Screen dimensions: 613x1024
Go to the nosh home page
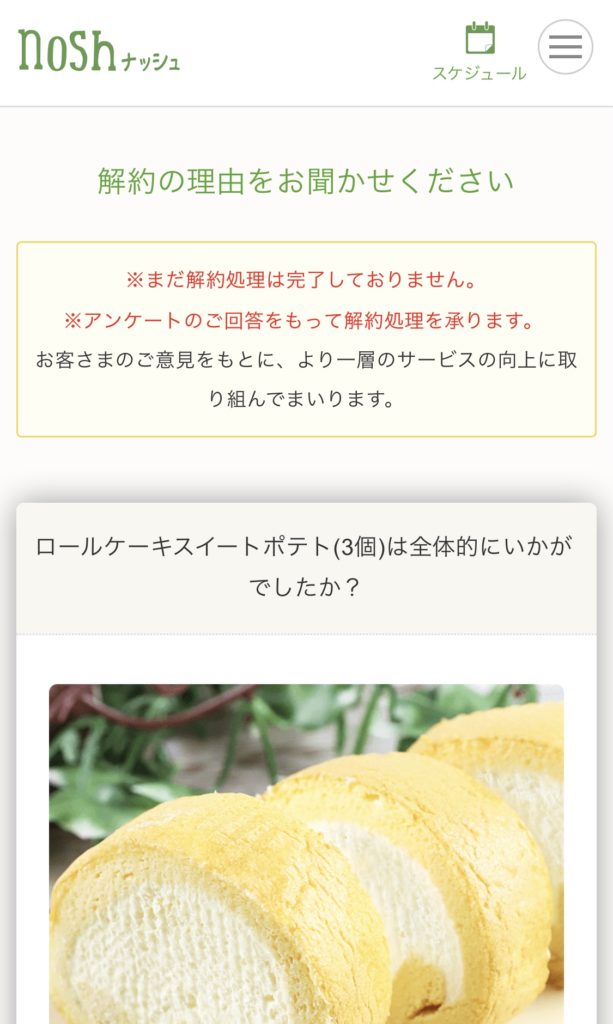coord(98,51)
